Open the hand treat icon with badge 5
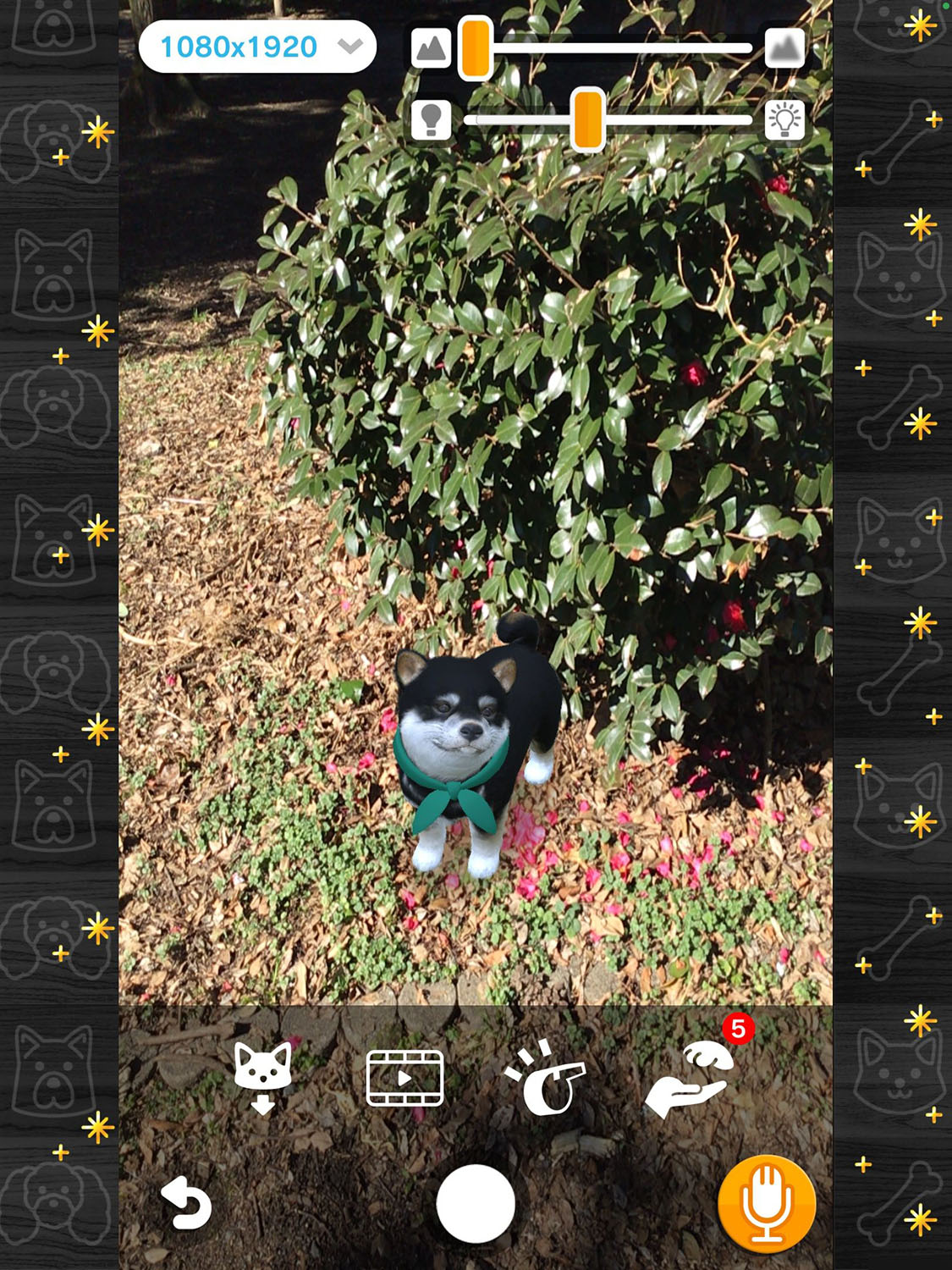 690,1079
